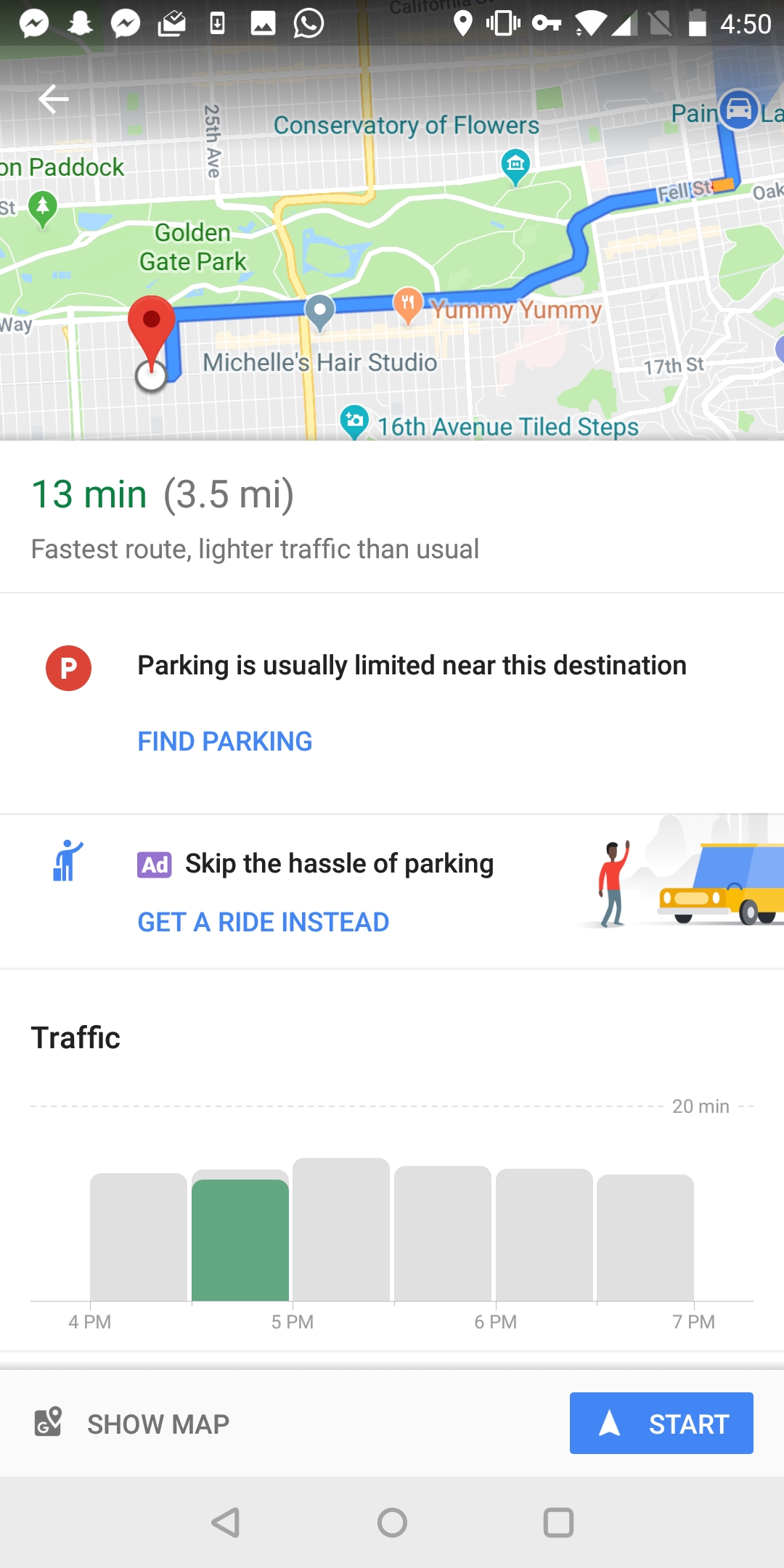Open recent apps from navigation bar
This screenshot has height=1568, width=784.
558,1522
